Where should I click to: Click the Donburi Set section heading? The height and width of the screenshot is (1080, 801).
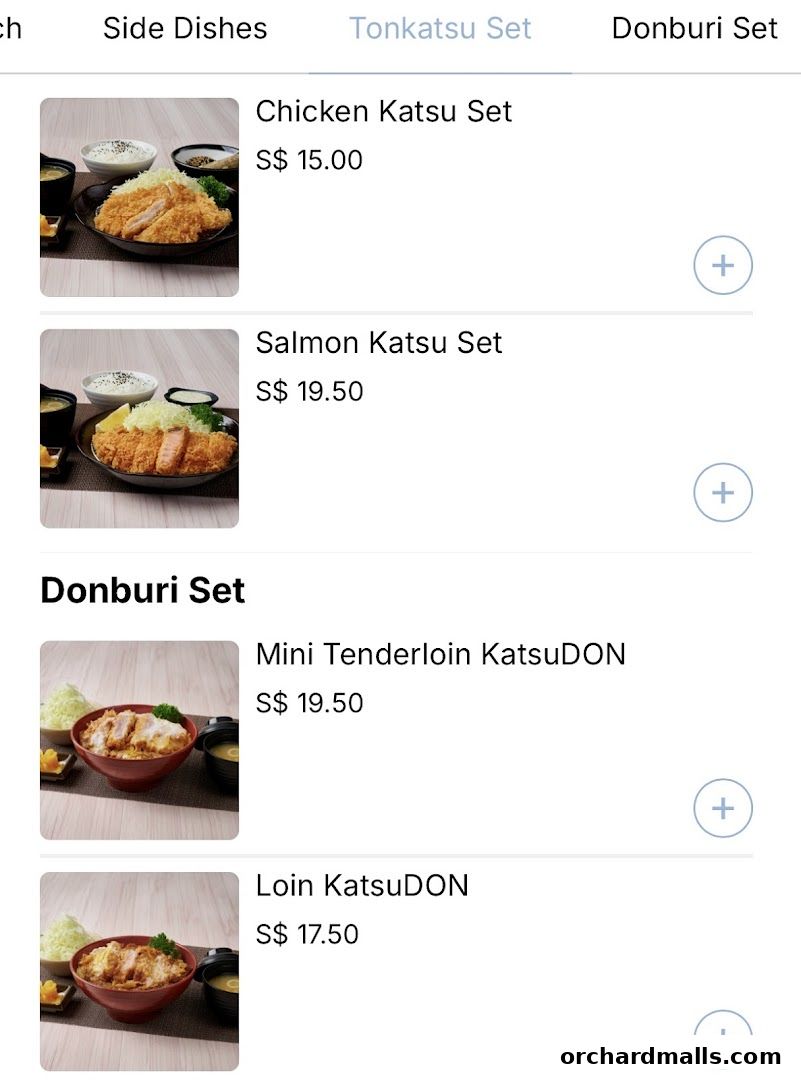coord(142,590)
